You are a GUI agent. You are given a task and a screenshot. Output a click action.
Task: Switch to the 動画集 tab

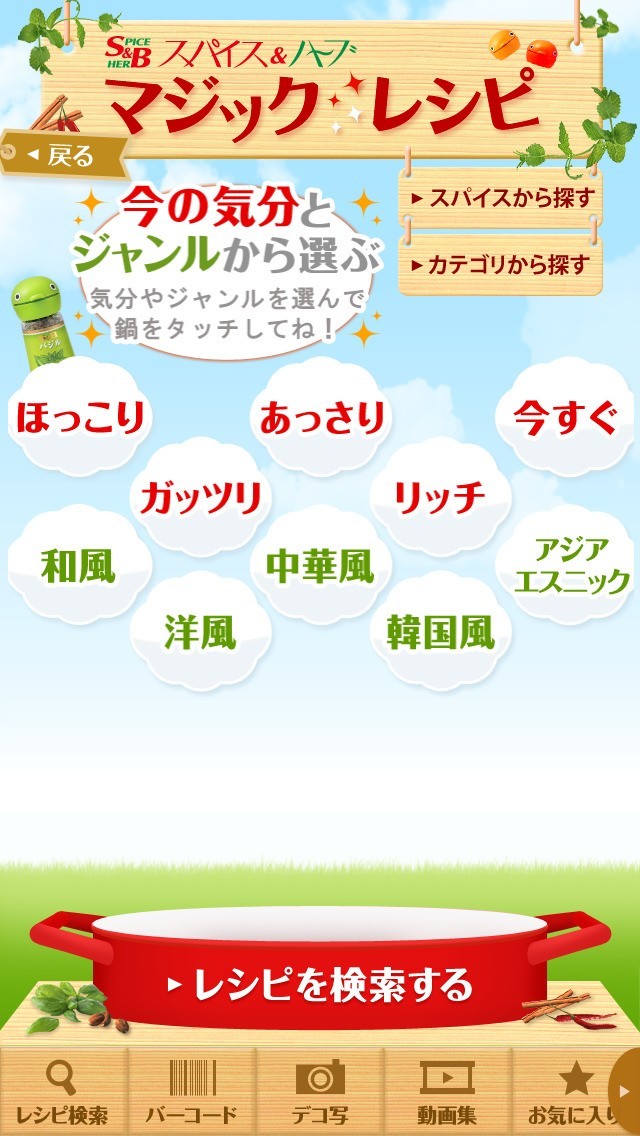pos(447,1092)
